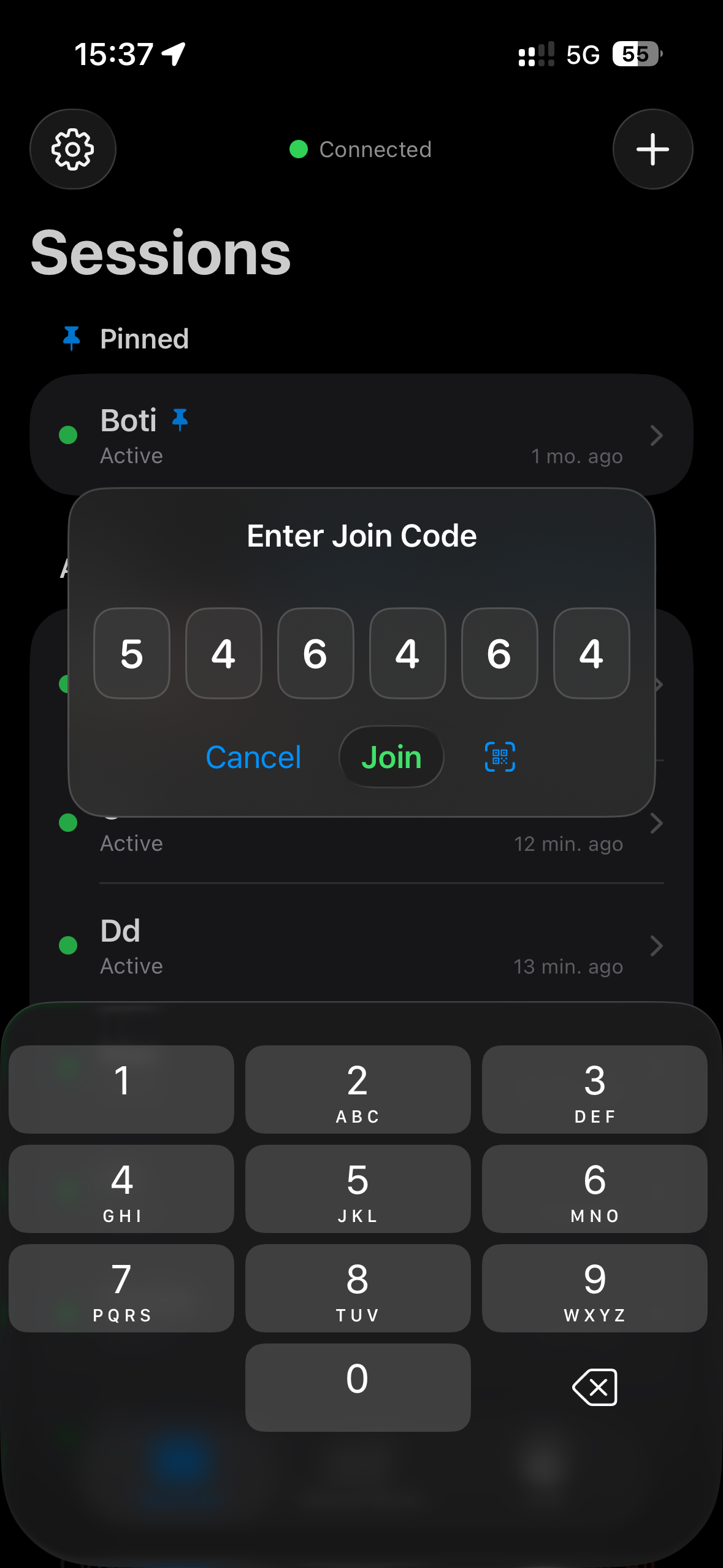Tap the first code digit box showing 5
Screen dimensions: 723x1568
(x=131, y=654)
